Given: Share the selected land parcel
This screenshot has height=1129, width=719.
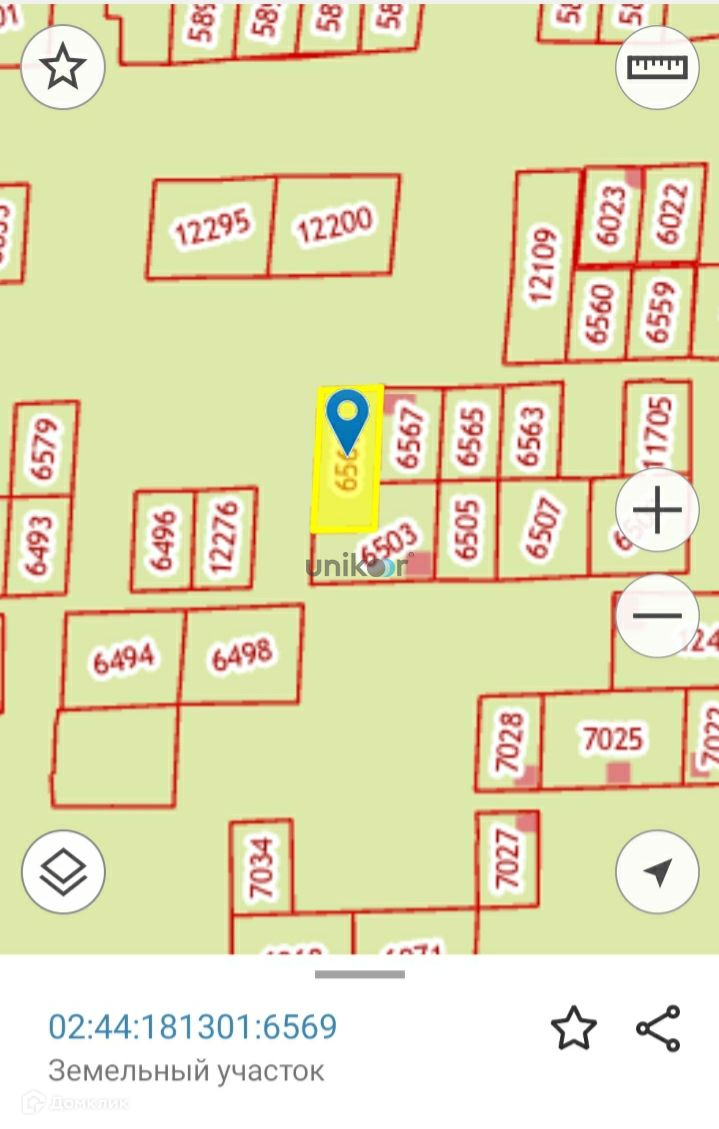Looking at the screenshot, I should [x=659, y=1028].
